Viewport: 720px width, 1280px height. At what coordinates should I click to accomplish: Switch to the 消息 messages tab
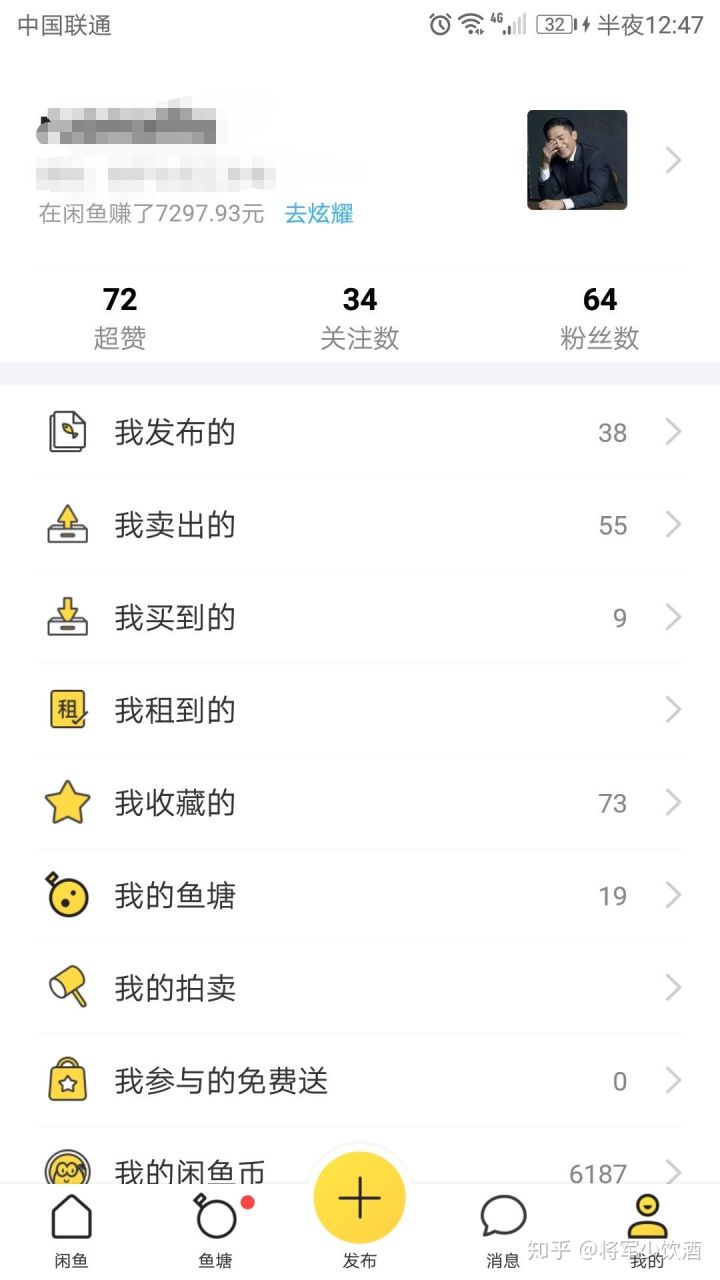(x=503, y=1230)
